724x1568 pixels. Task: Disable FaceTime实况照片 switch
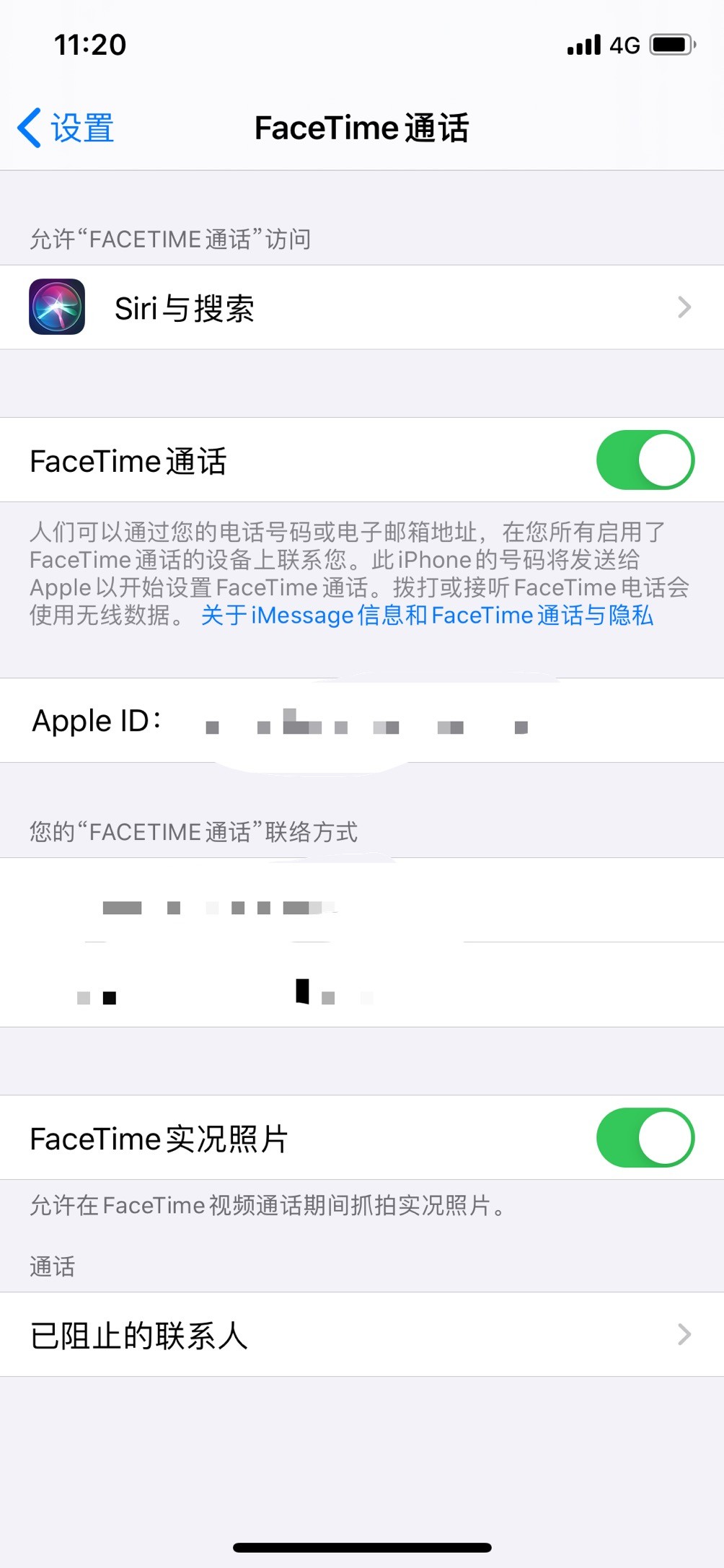point(645,1138)
